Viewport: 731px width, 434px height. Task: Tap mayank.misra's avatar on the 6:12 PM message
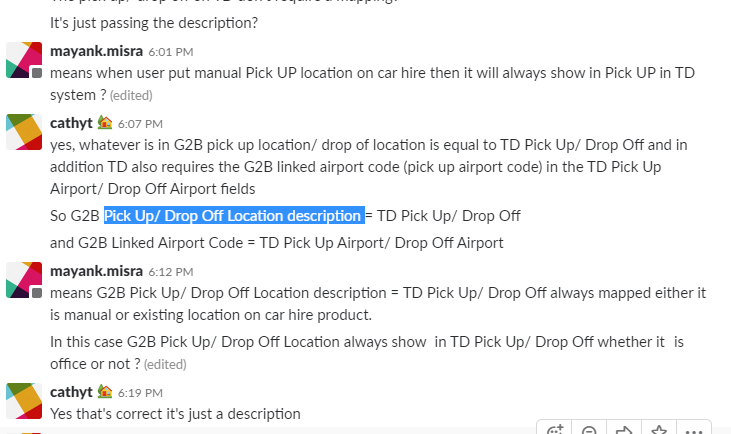(x=24, y=279)
